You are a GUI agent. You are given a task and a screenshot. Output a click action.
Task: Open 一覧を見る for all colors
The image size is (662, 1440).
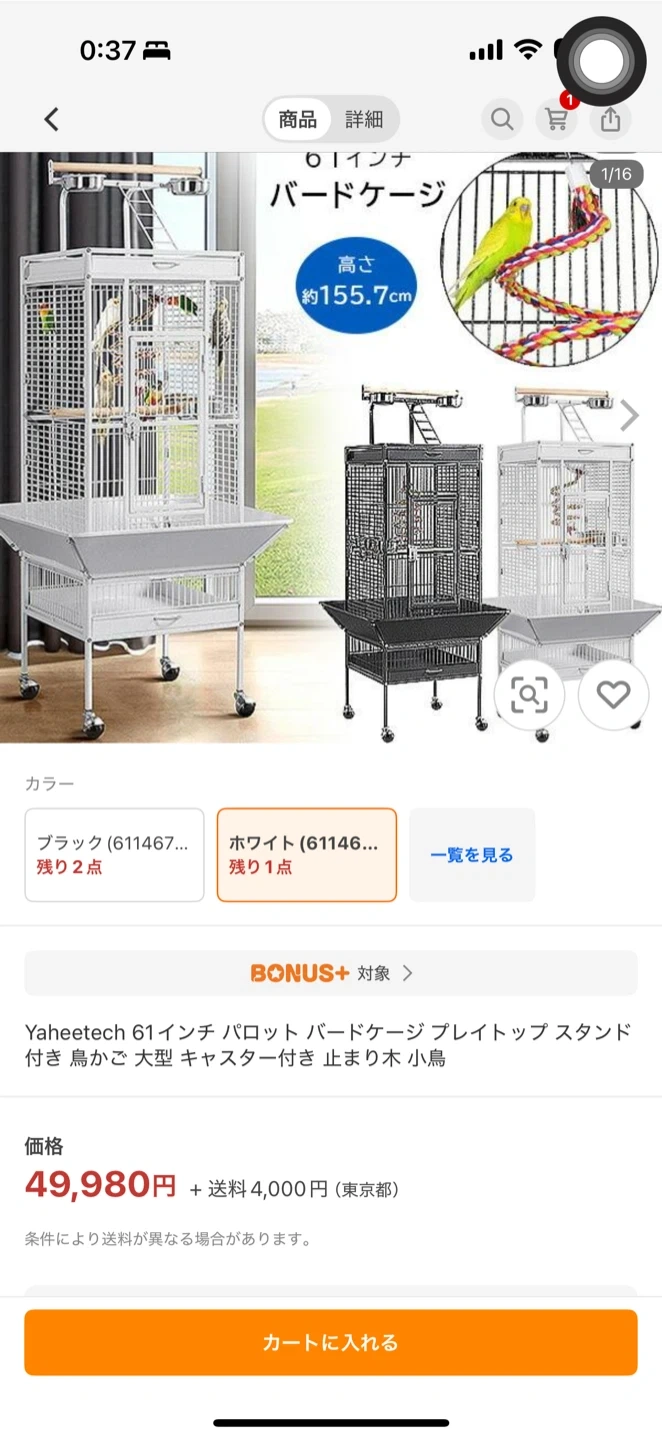click(x=471, y=855)
